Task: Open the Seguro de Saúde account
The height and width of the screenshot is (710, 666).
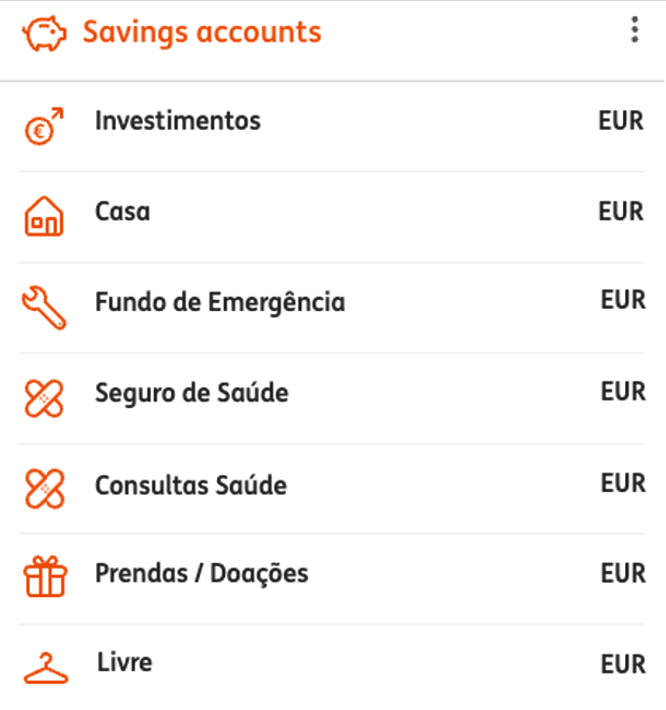Action: [191, 394]
